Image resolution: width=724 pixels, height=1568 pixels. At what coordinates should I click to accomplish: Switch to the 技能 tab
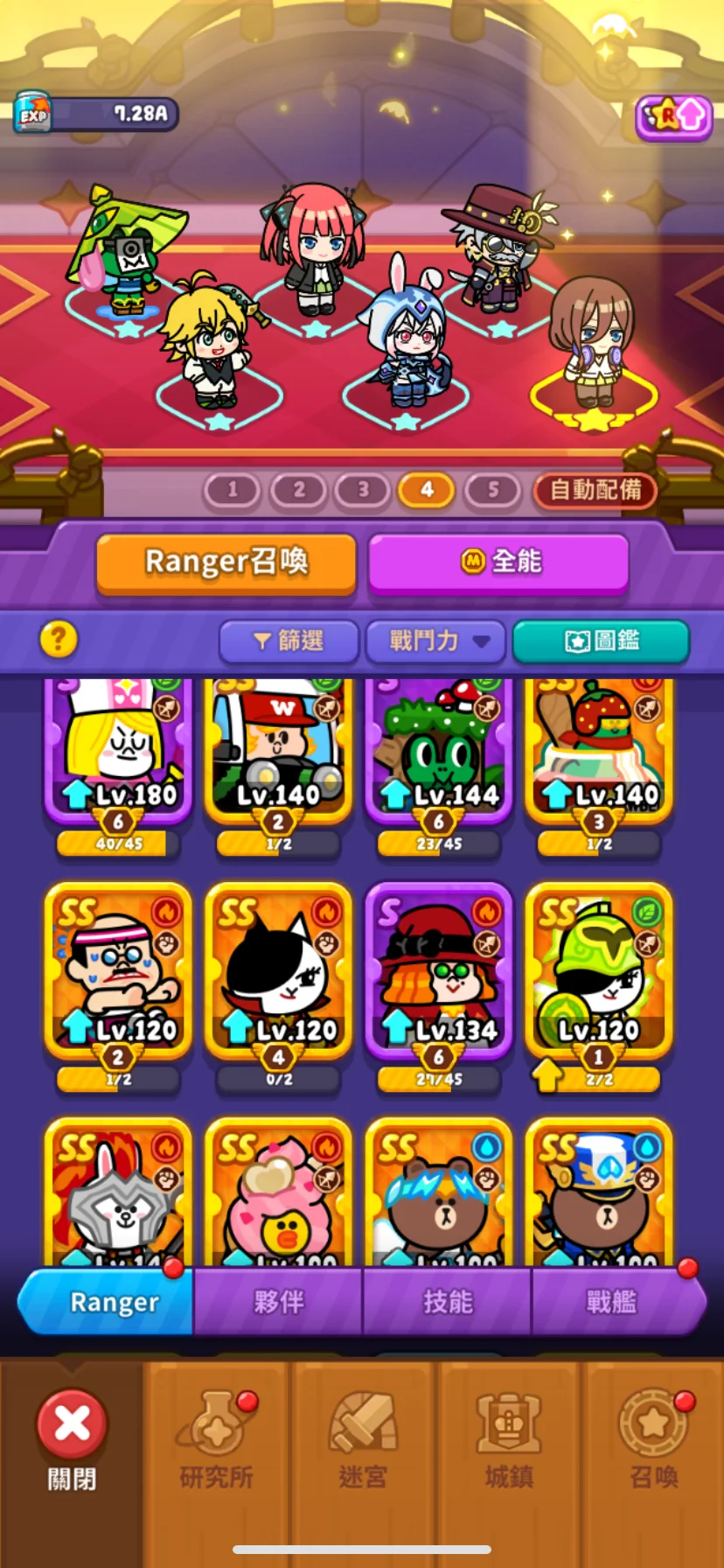coord(447,1302)
